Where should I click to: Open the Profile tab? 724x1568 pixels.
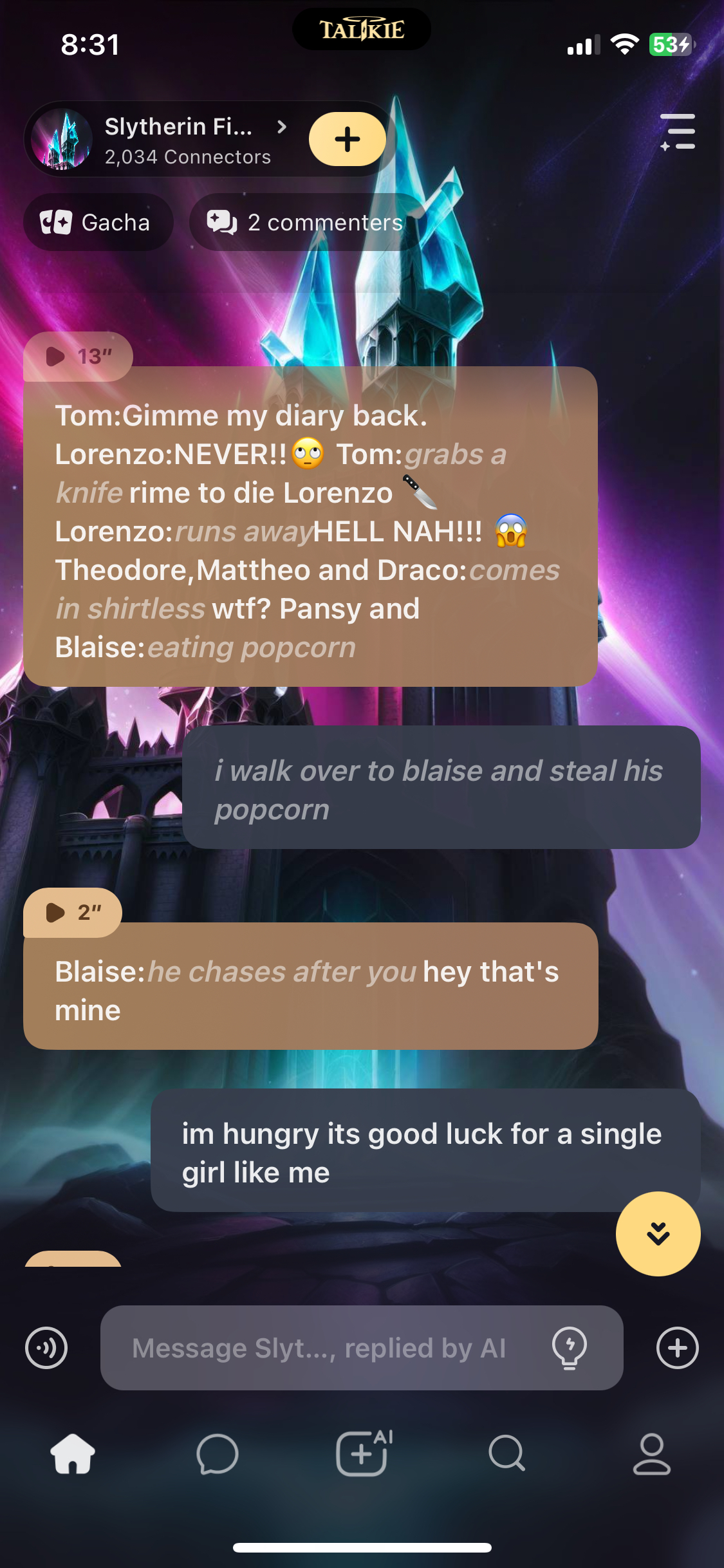(651, 1454)
